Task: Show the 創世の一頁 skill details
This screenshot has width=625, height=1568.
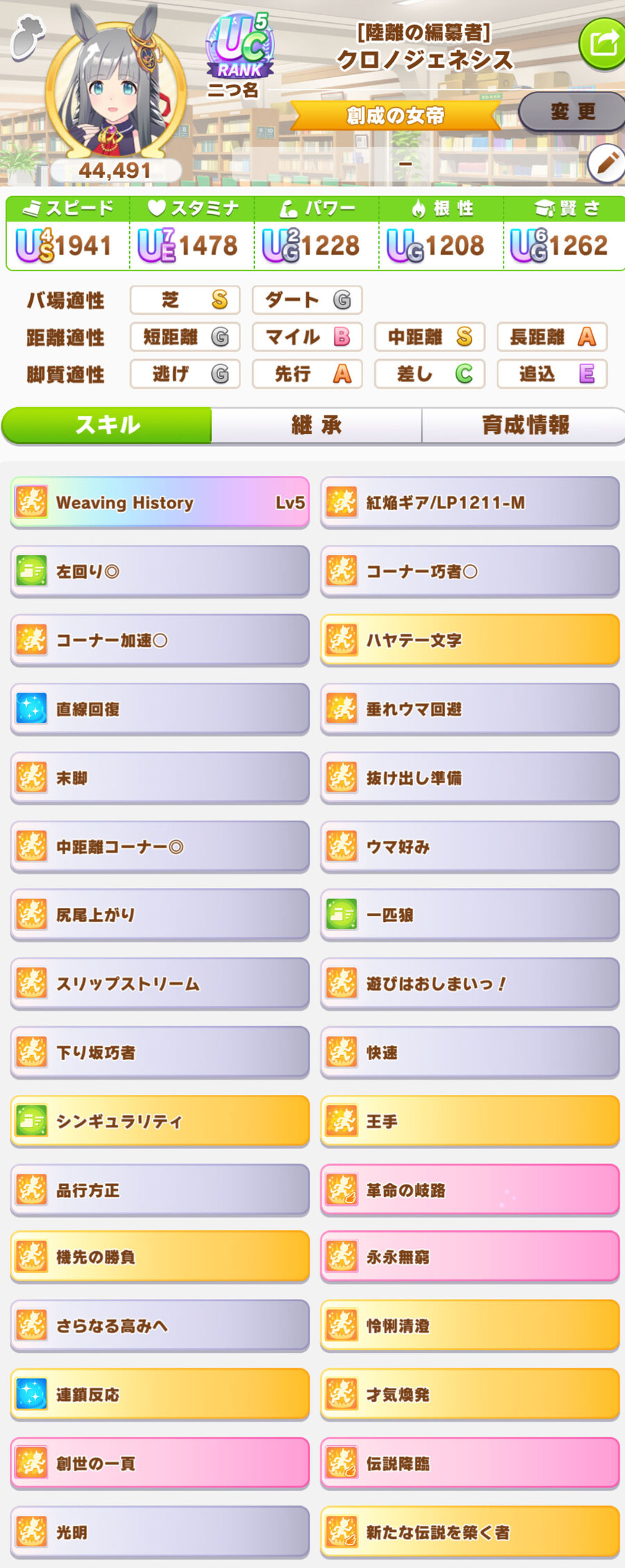Action: 160,1463
